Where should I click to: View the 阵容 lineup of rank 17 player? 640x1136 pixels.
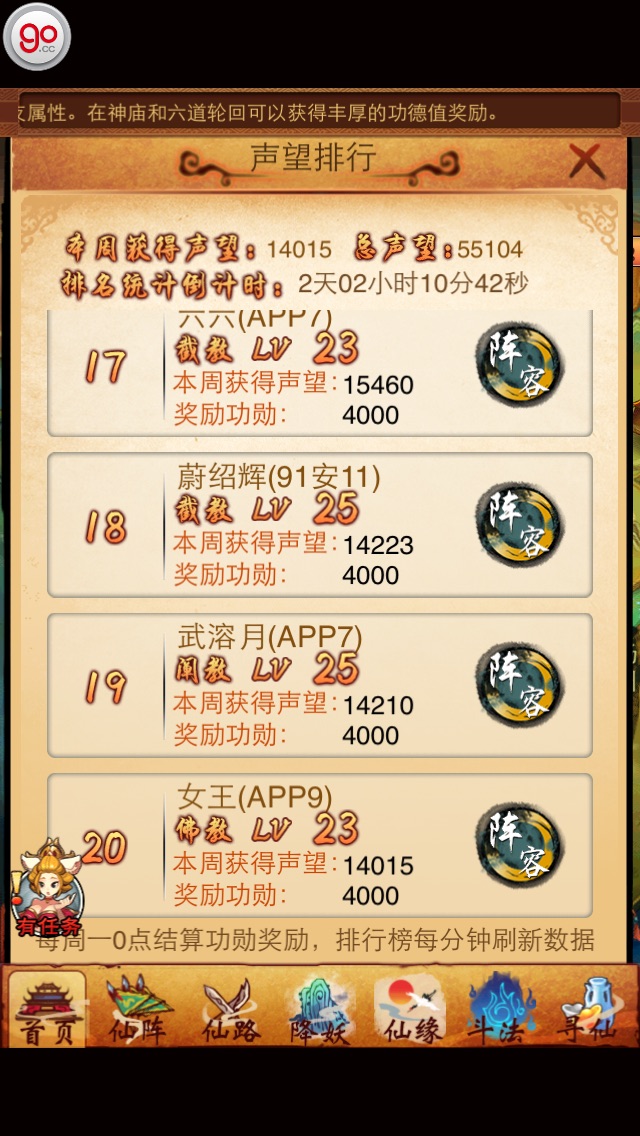point(520,365)
